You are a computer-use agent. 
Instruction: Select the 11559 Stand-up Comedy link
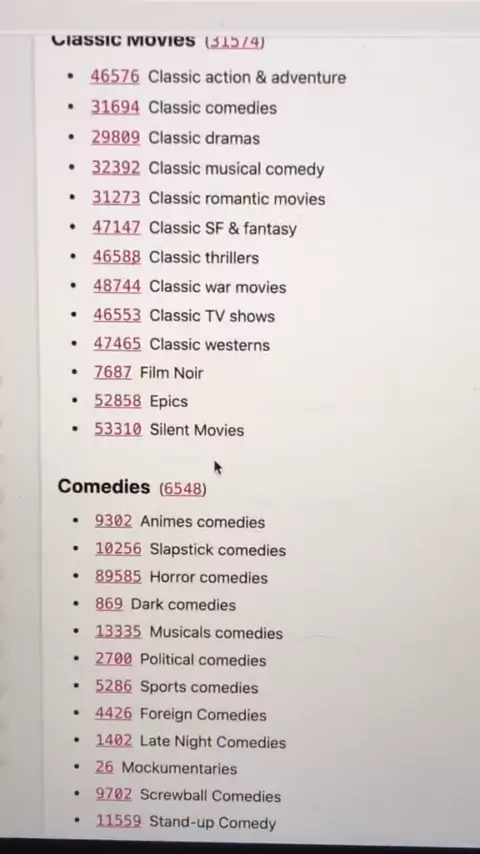pyautogui.click(x=119, y=821)
